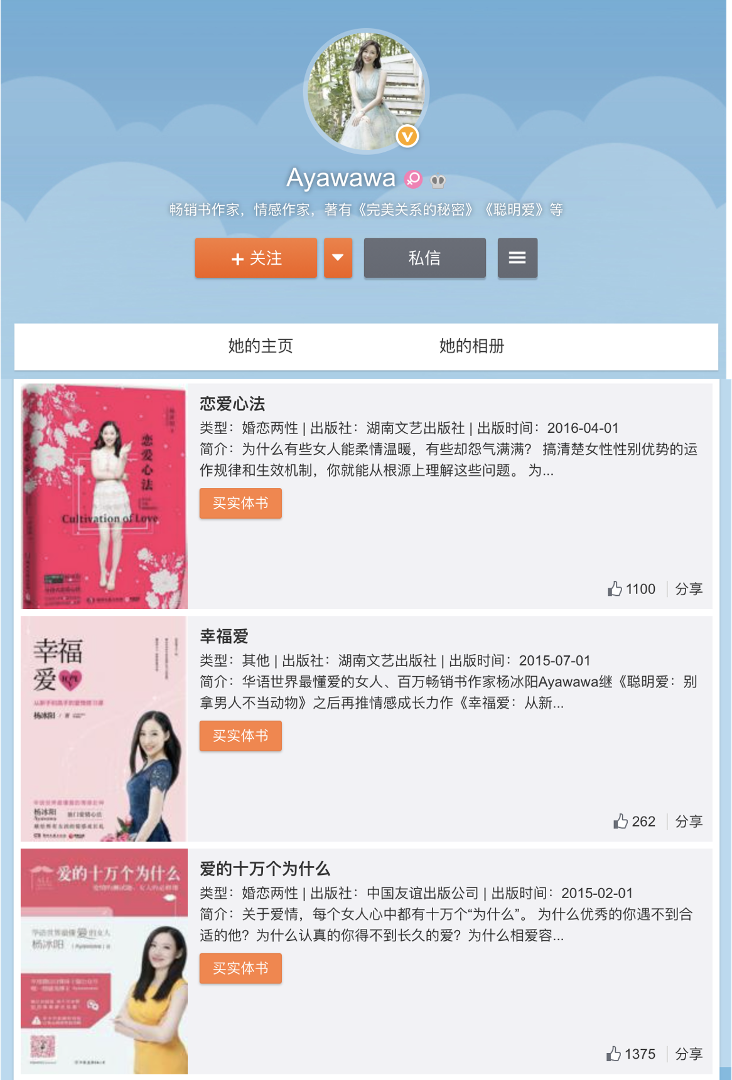
Task: Like the book 恋爱心法
Action: (631, 589)
